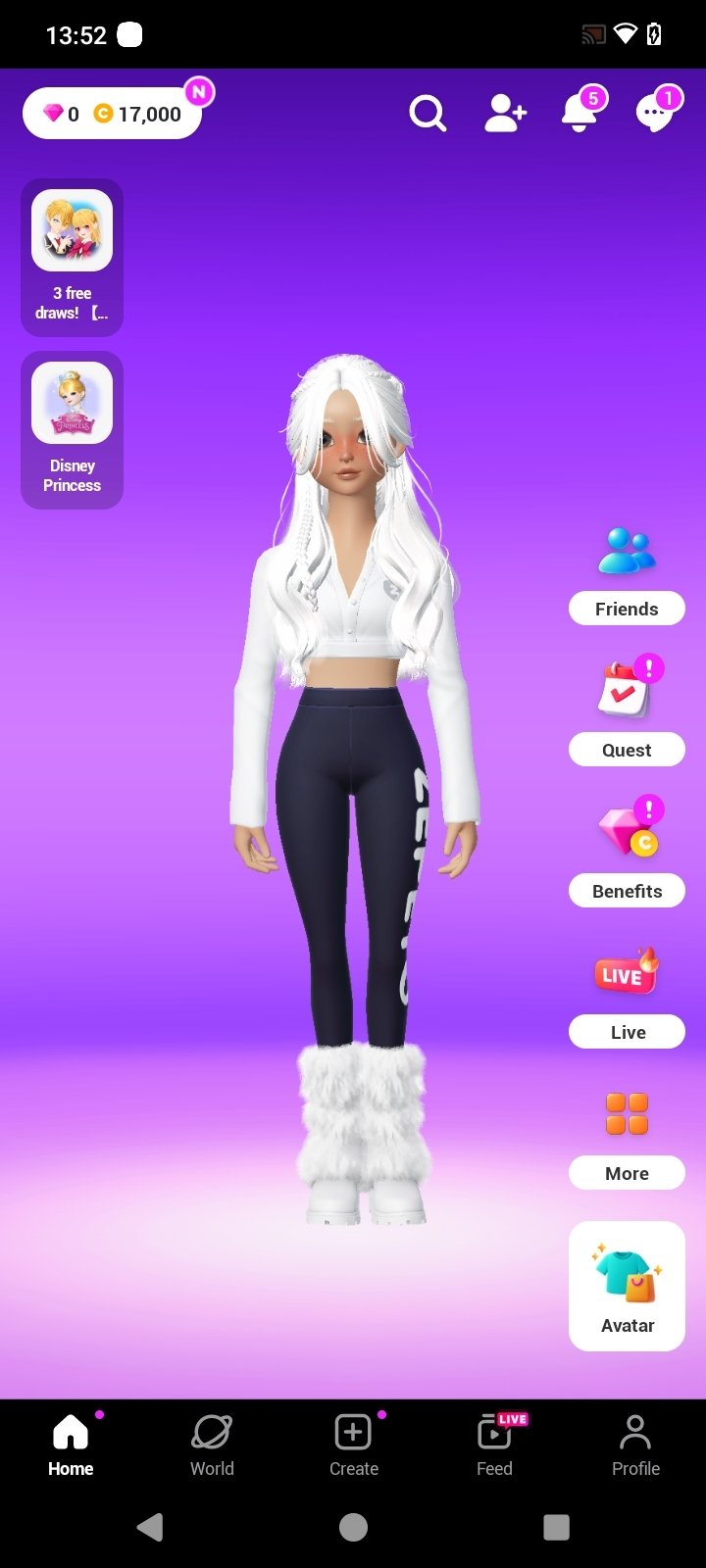Show More options
Image resolution: width=706 pixels, height=1568 pixels.
[x=627, y=1137]
